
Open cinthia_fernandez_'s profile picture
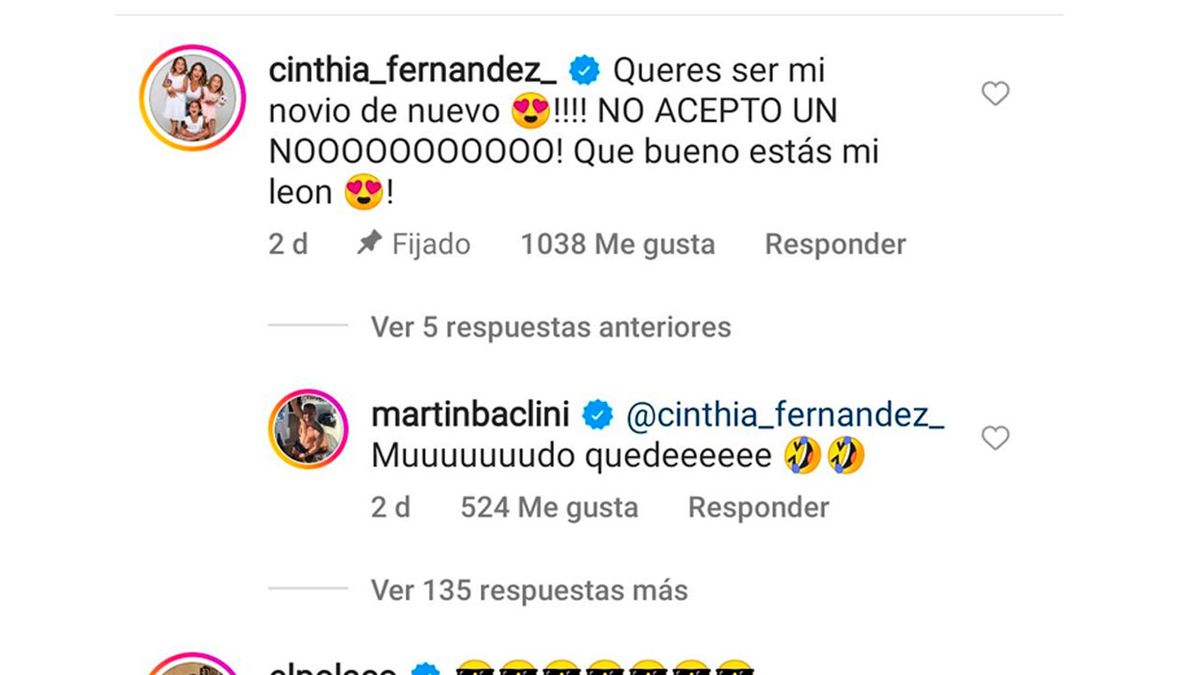[192, 98]
